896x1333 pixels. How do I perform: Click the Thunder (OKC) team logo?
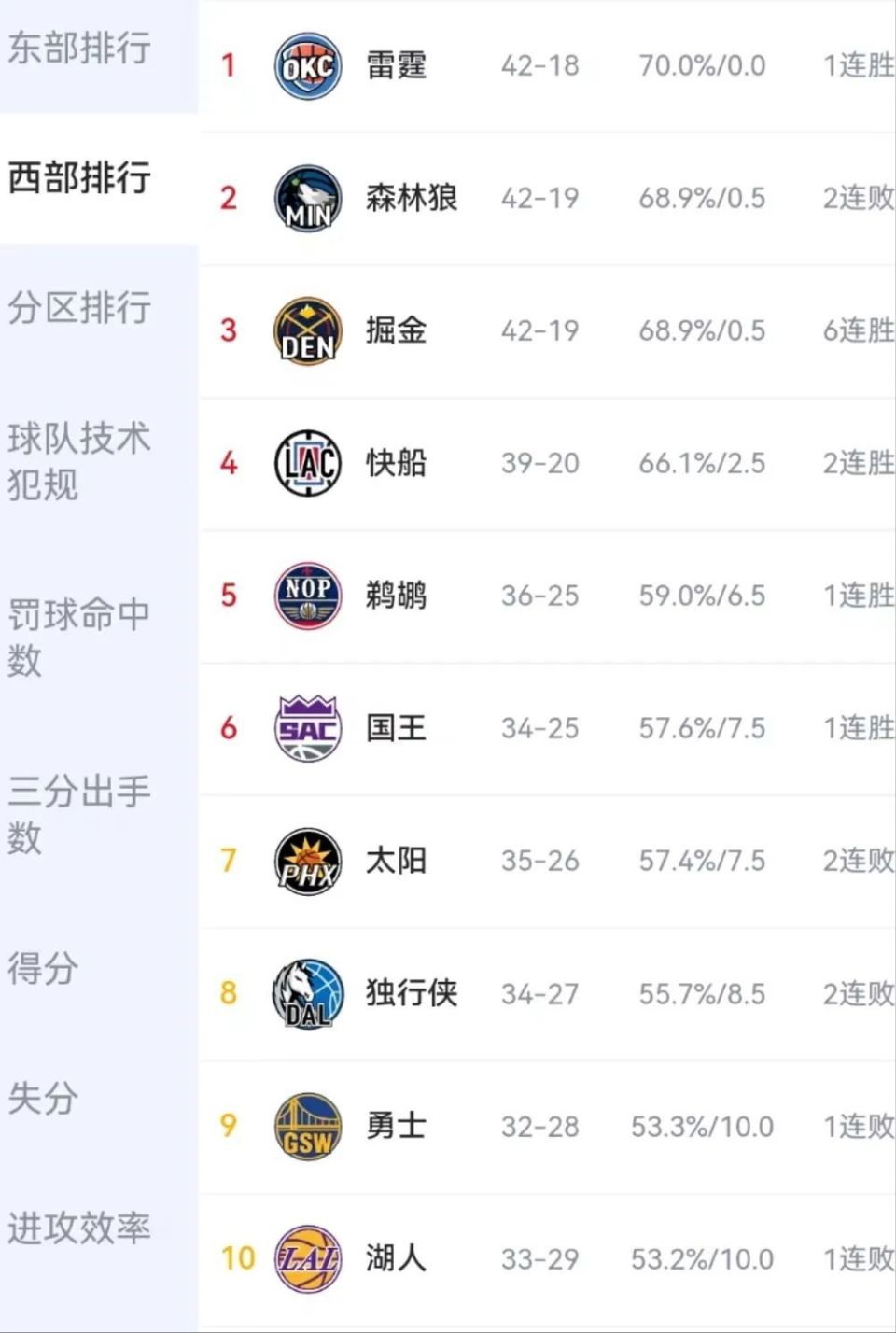click(x=306, y=65)
